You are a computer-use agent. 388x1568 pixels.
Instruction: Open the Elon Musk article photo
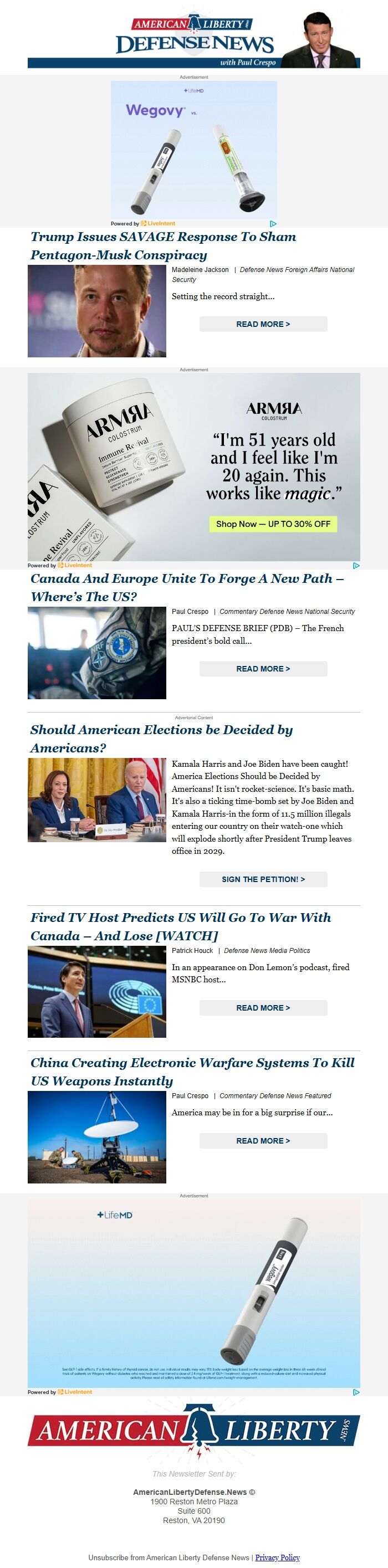(97, 311)
